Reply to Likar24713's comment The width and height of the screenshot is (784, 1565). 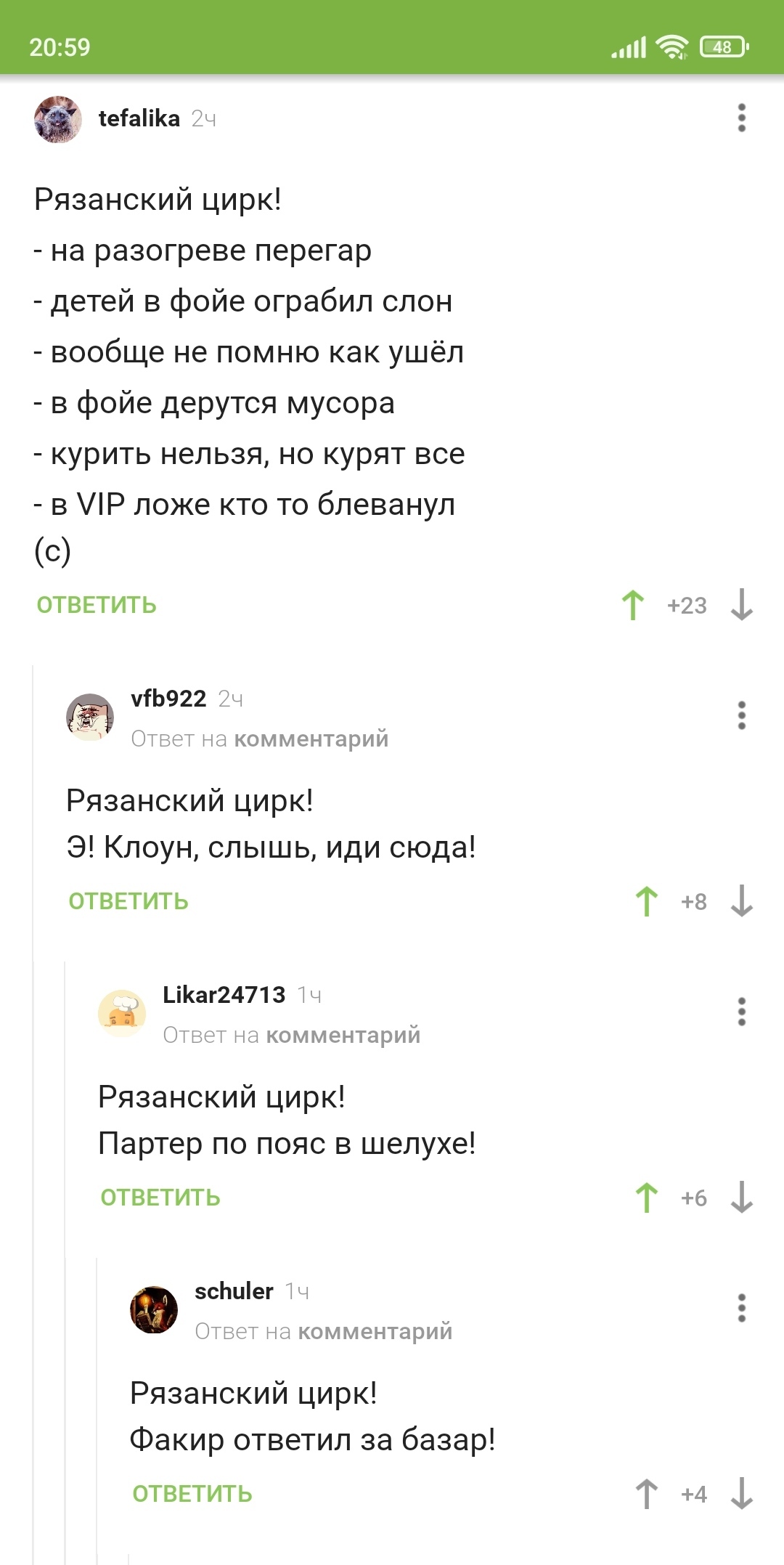coord(160,1198)
